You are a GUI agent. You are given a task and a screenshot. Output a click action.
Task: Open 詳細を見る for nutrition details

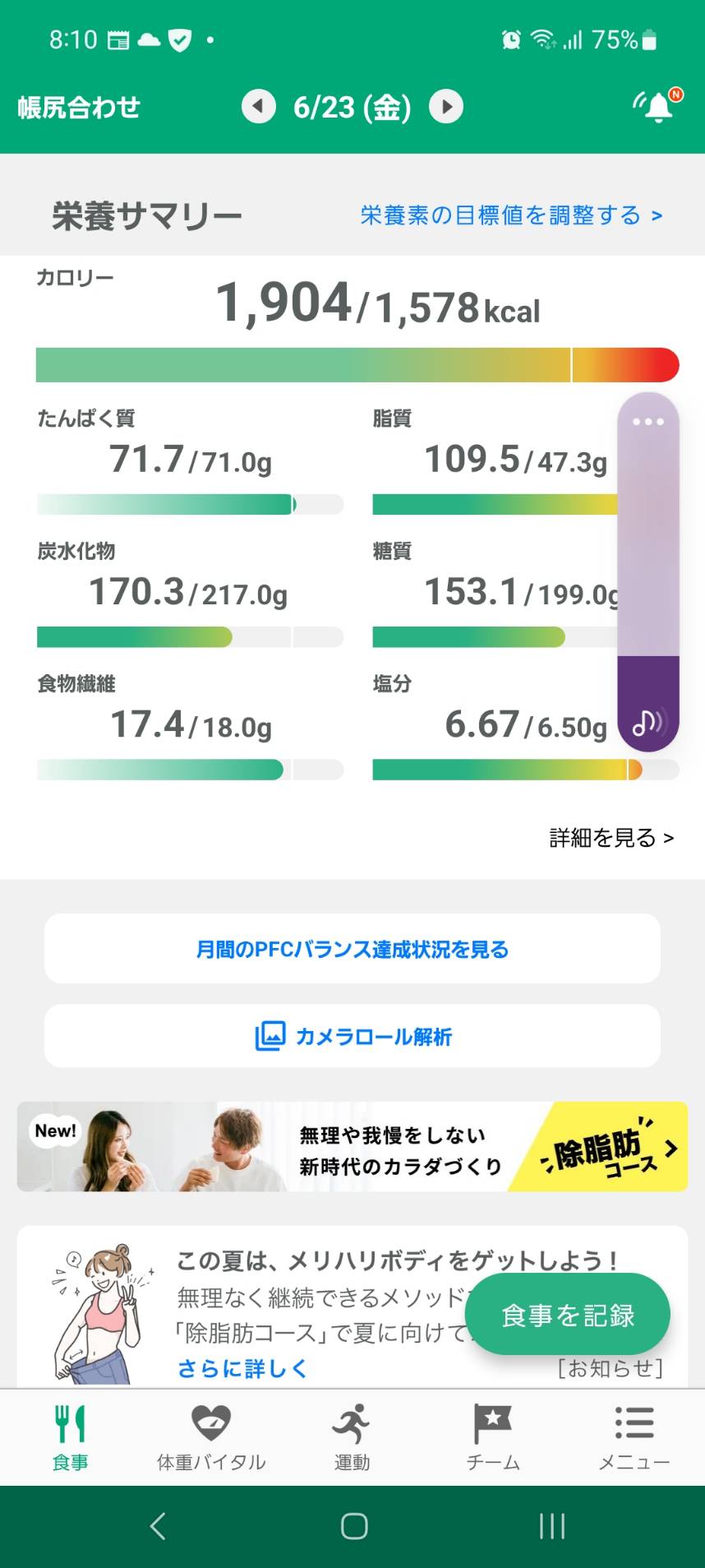(x=611, y=838)
